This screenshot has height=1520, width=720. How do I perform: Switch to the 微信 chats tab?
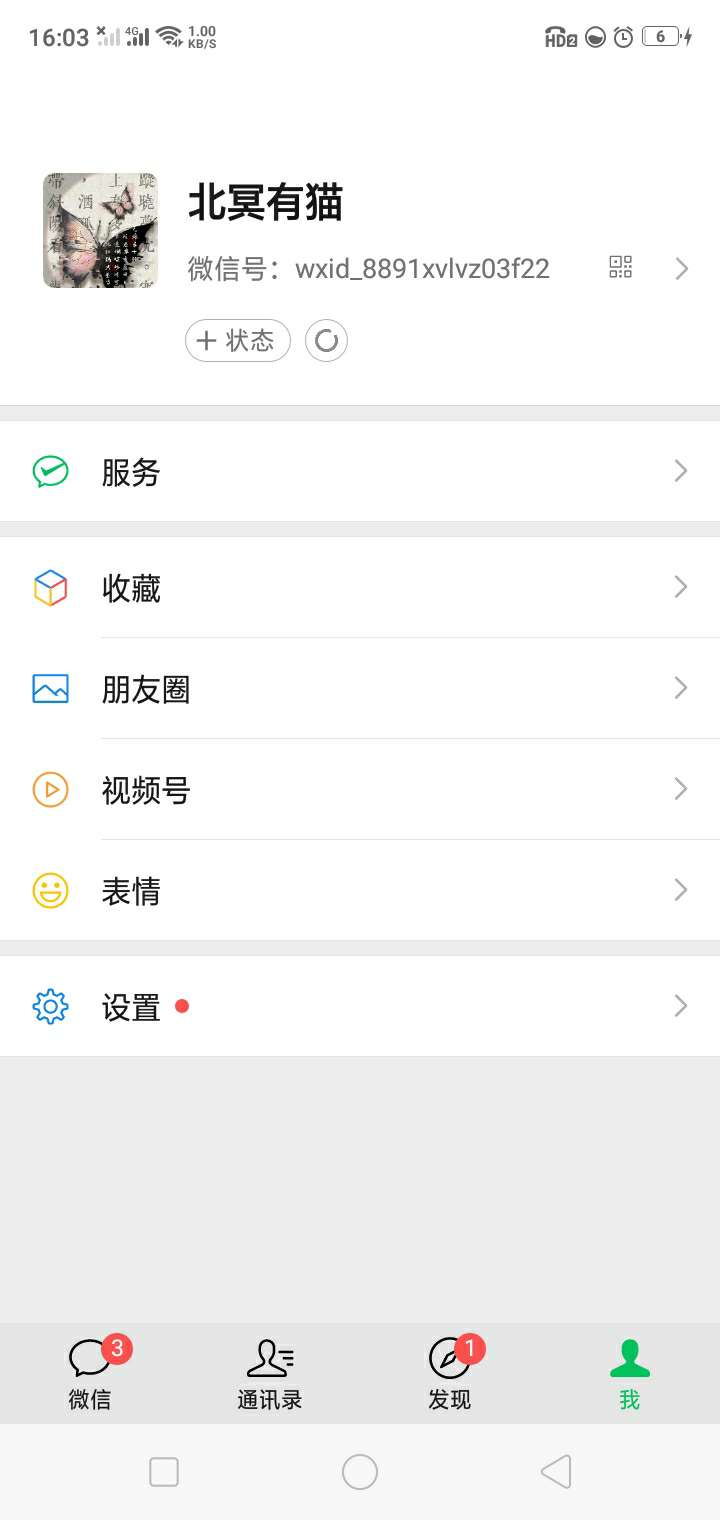(90, 1375)
